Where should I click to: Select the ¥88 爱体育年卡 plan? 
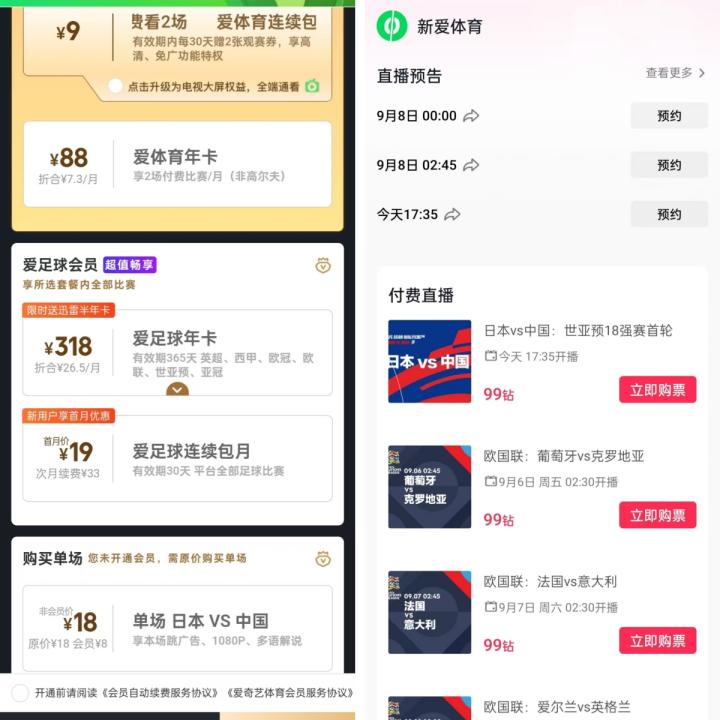tap(177, 164)
